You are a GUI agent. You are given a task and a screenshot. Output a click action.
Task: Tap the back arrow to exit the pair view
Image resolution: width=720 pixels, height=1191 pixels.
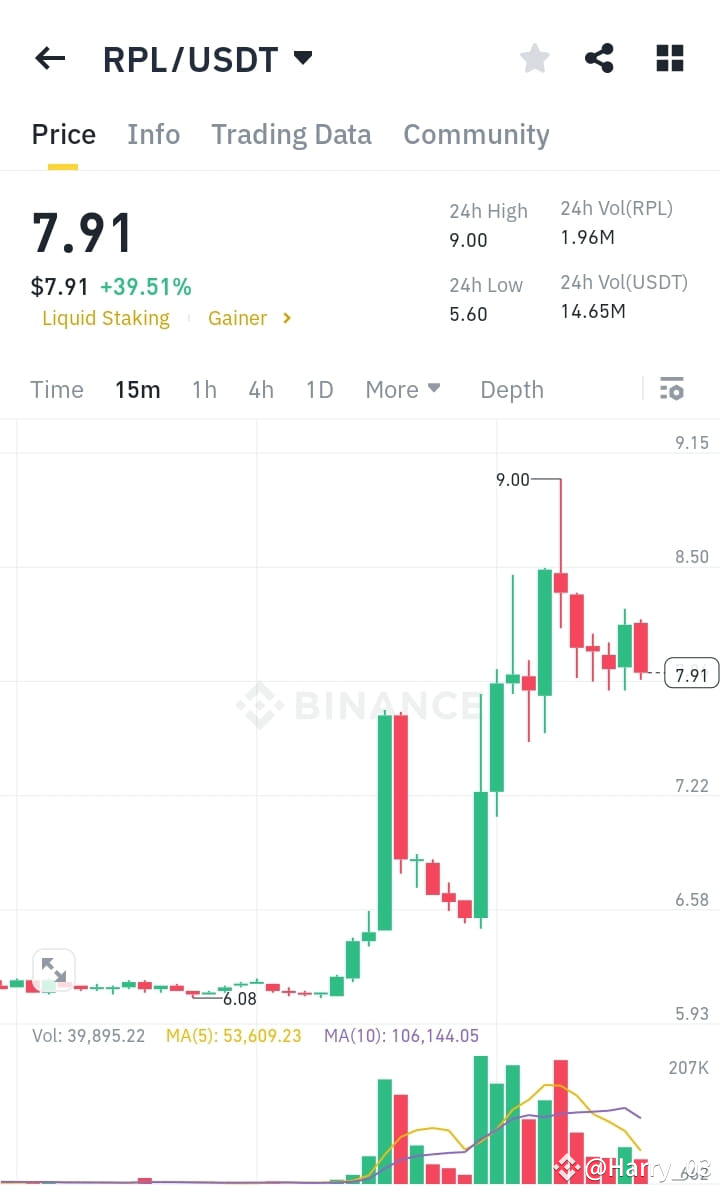(x=49, y=58)
